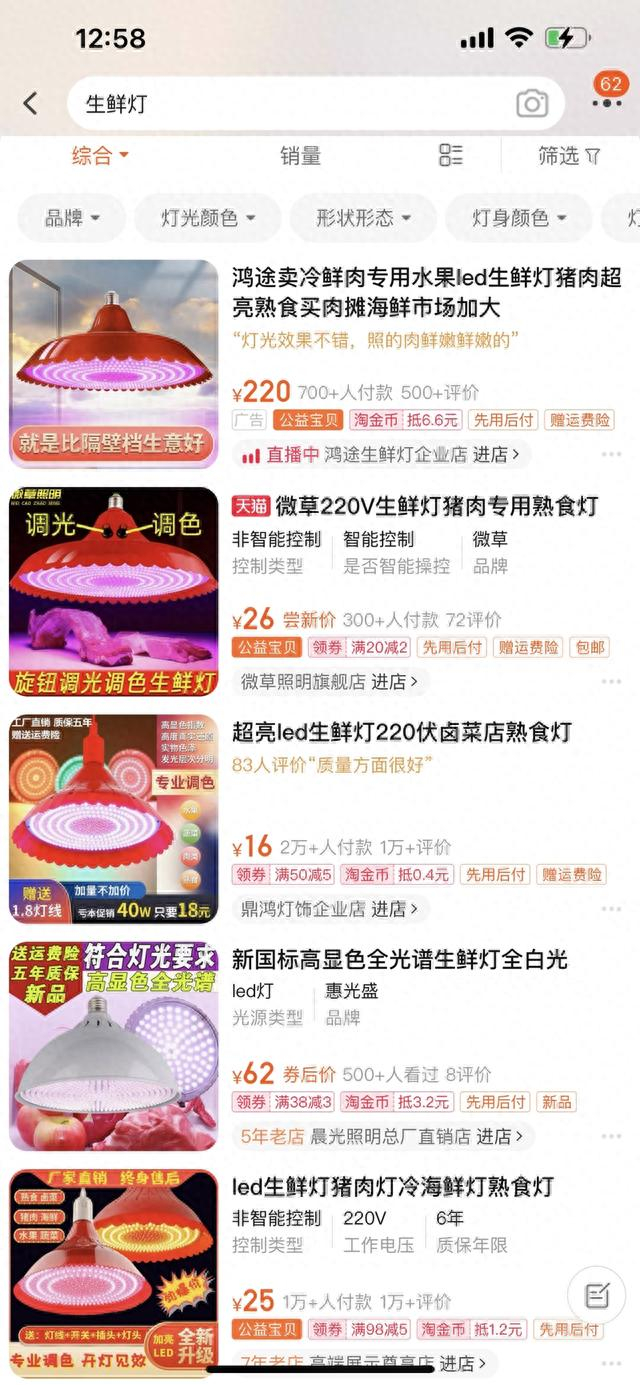This screenshot has width=640, height=1385.
Task: Go back using the back arrow
Action: [x=30, y=103]
